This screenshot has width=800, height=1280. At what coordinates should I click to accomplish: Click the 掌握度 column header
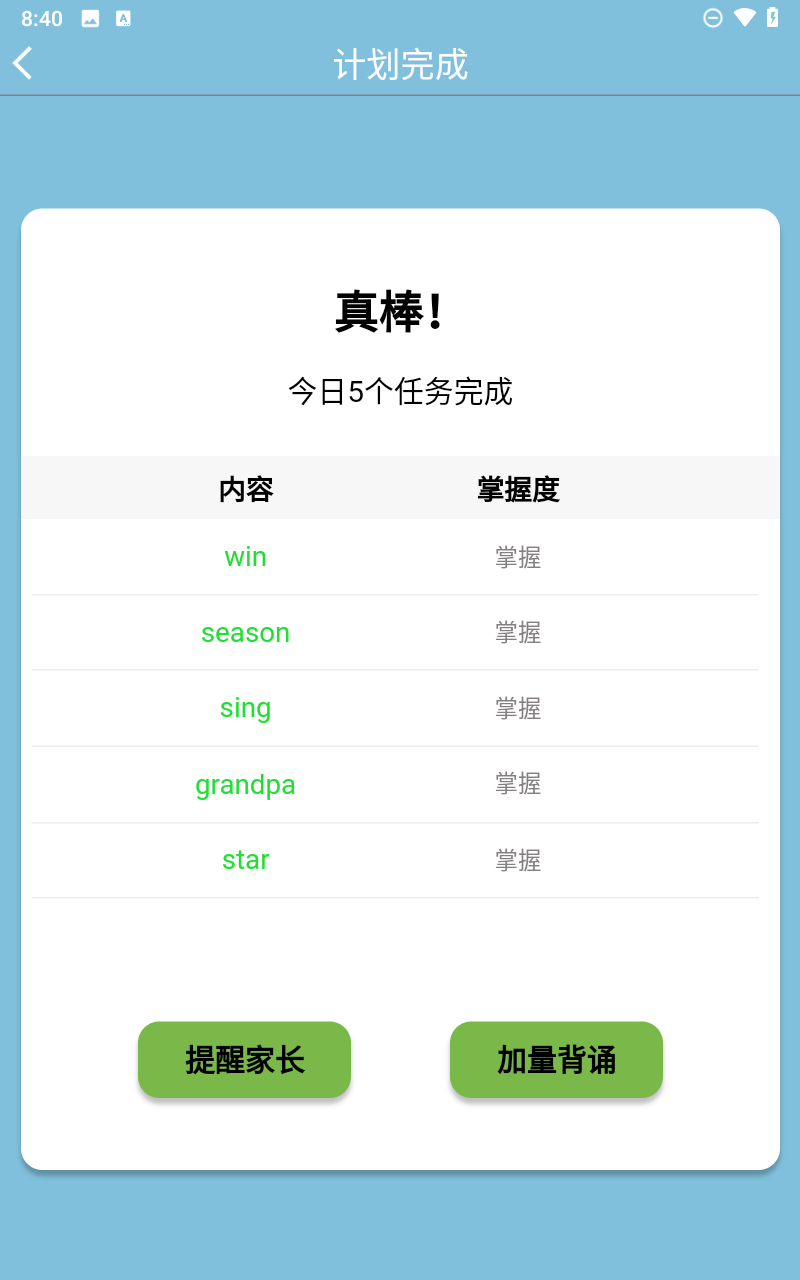point(517,489)
